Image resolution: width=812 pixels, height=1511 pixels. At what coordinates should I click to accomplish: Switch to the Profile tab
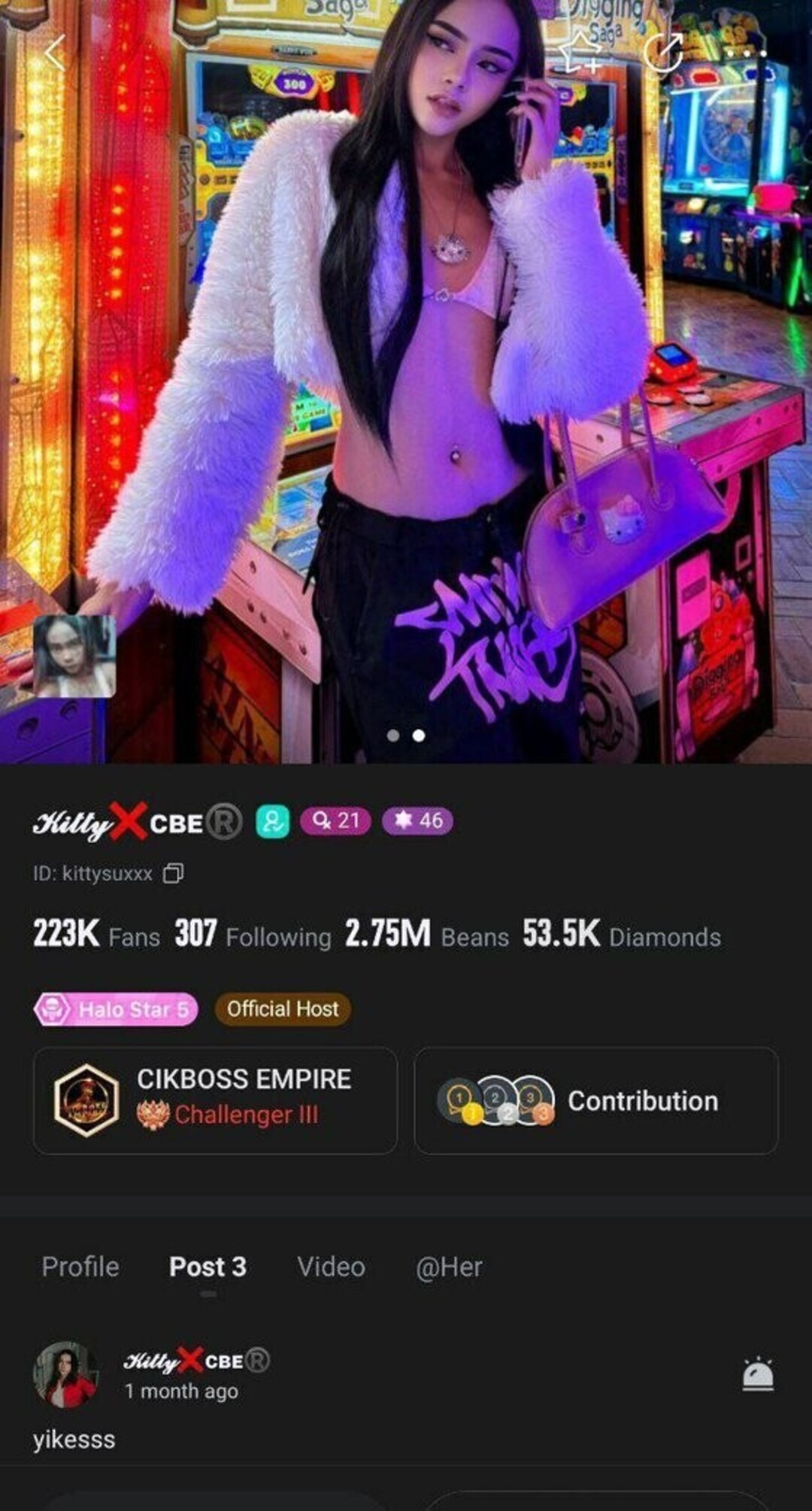click(x=80, y=1267)
